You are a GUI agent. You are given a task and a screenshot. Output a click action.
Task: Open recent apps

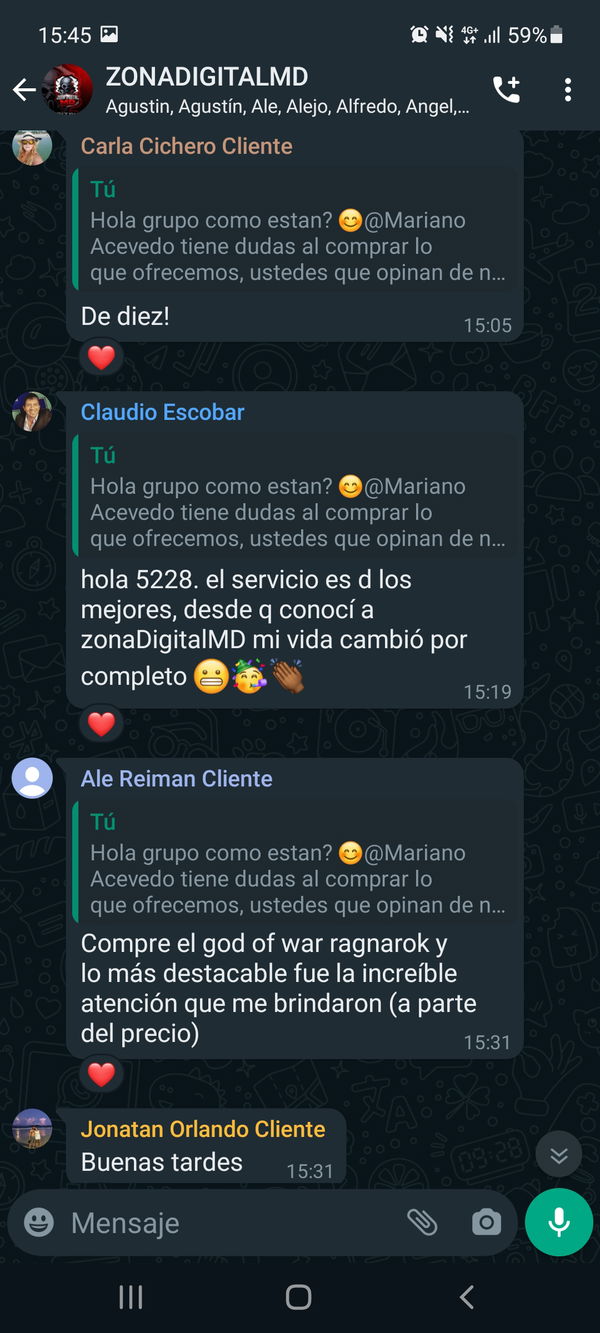[x=131, y=1297]
